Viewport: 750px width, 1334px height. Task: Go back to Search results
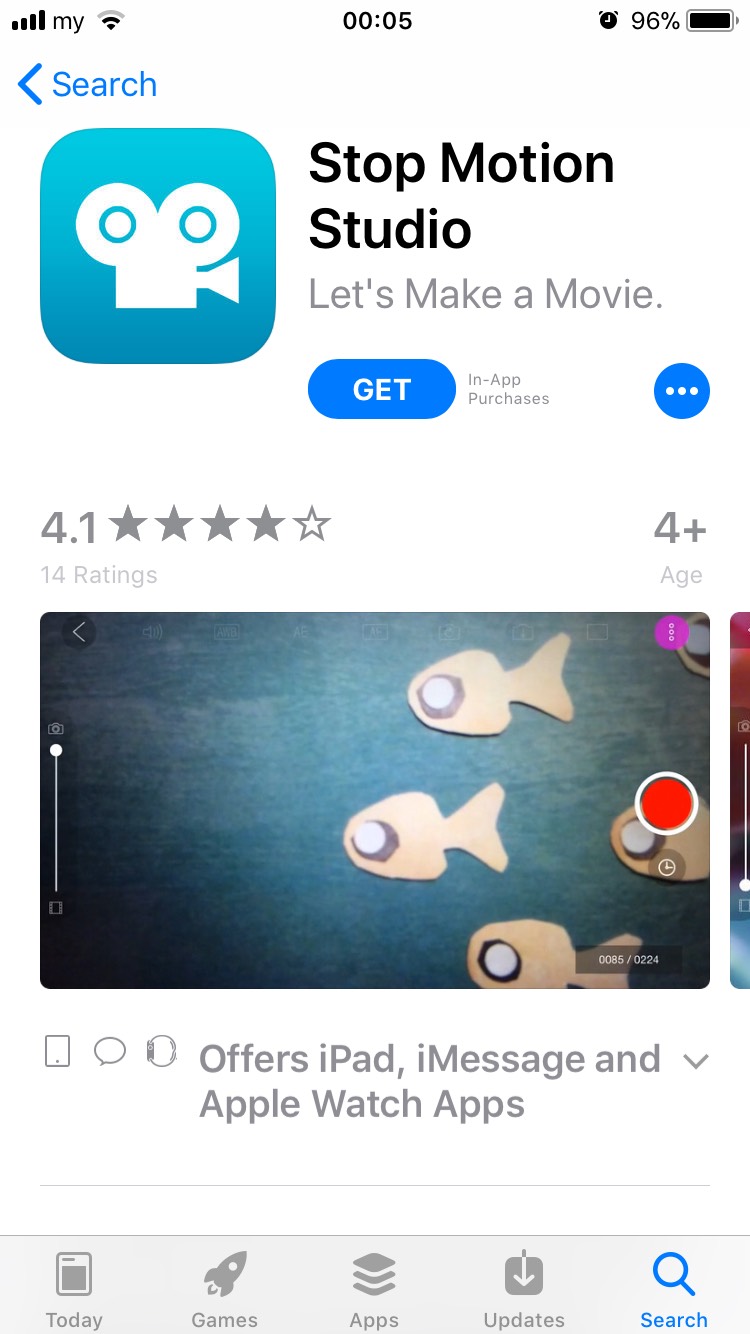point(88,85)
